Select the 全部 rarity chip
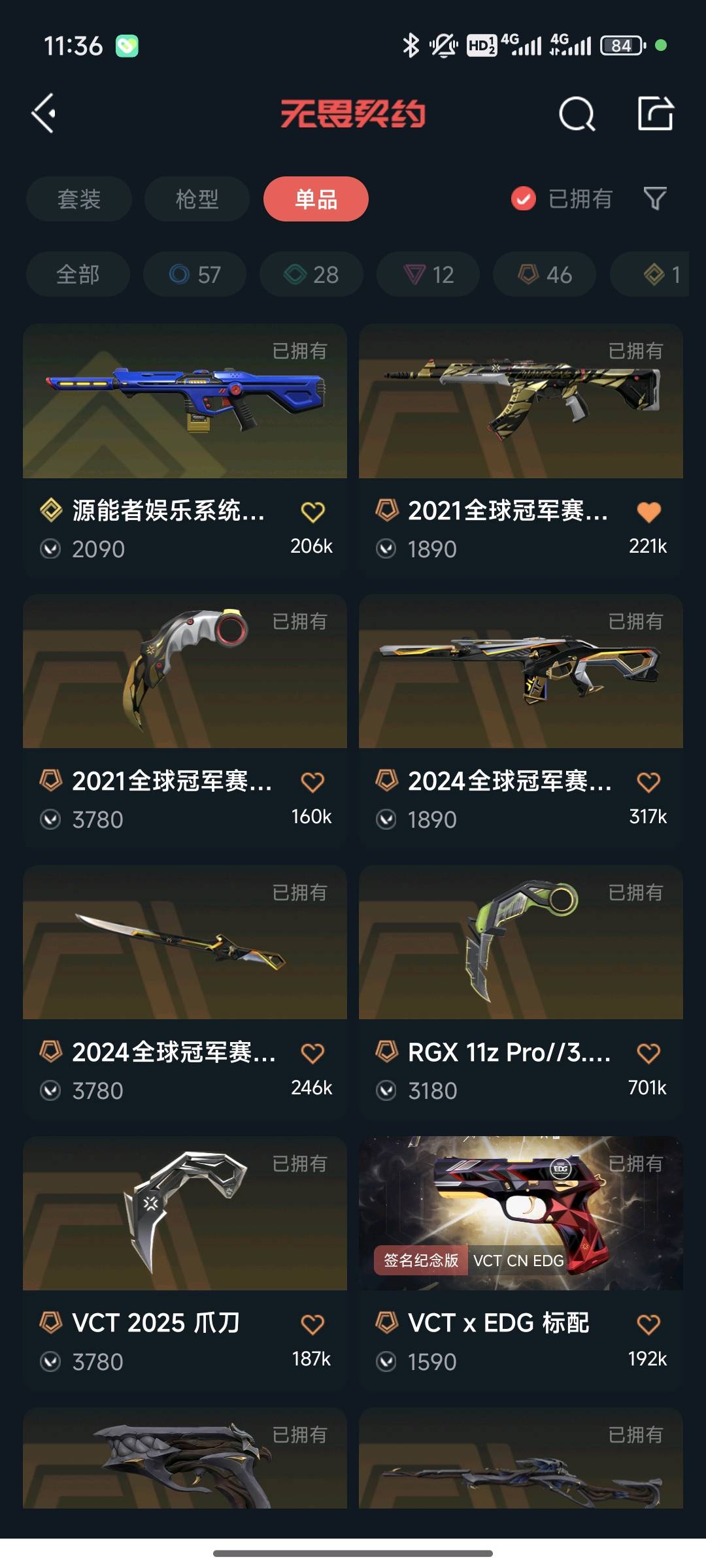This screenshot has width=706, height=1568. pyautogui.click(x=78, y=274)
